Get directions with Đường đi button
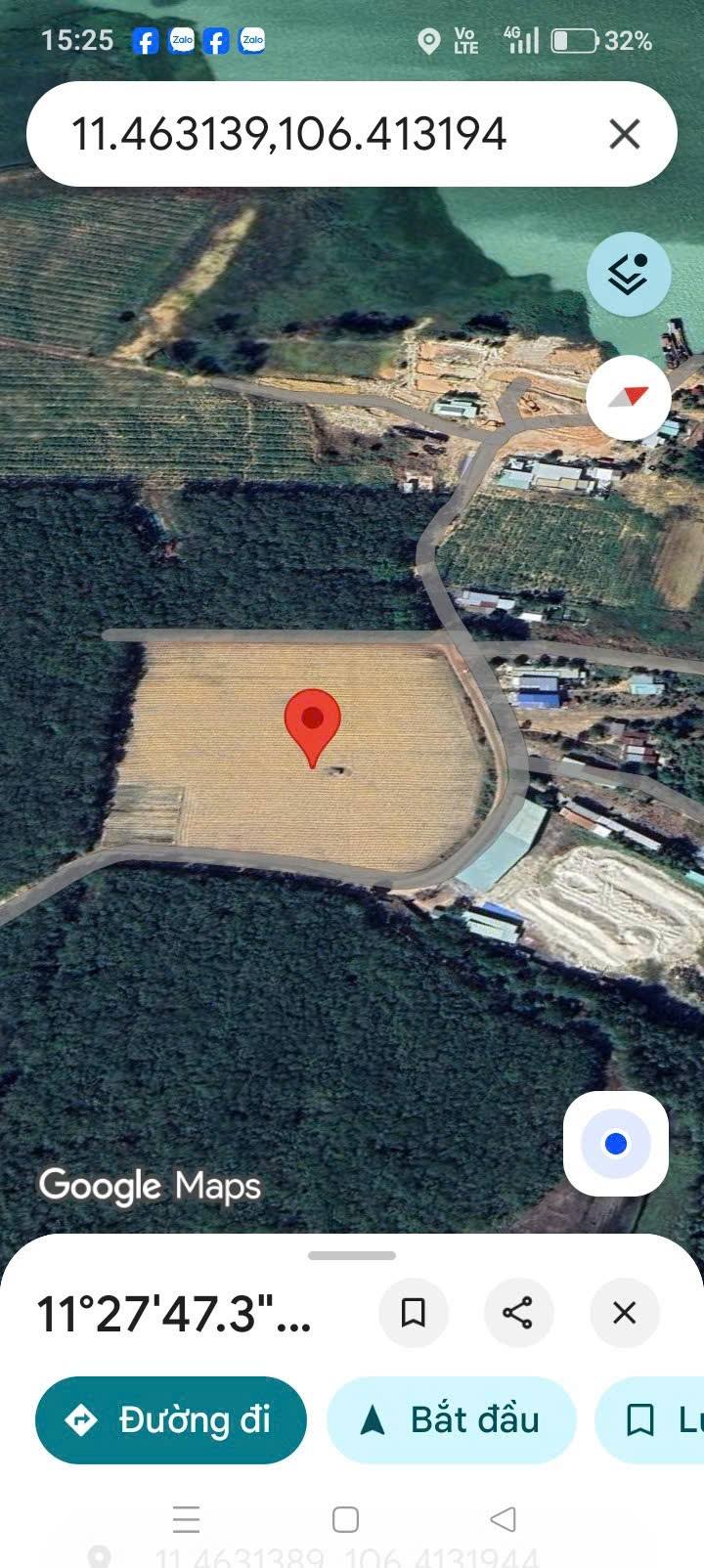The height and width of the screenshot is (1568, 704). [x=171, y=1420]
